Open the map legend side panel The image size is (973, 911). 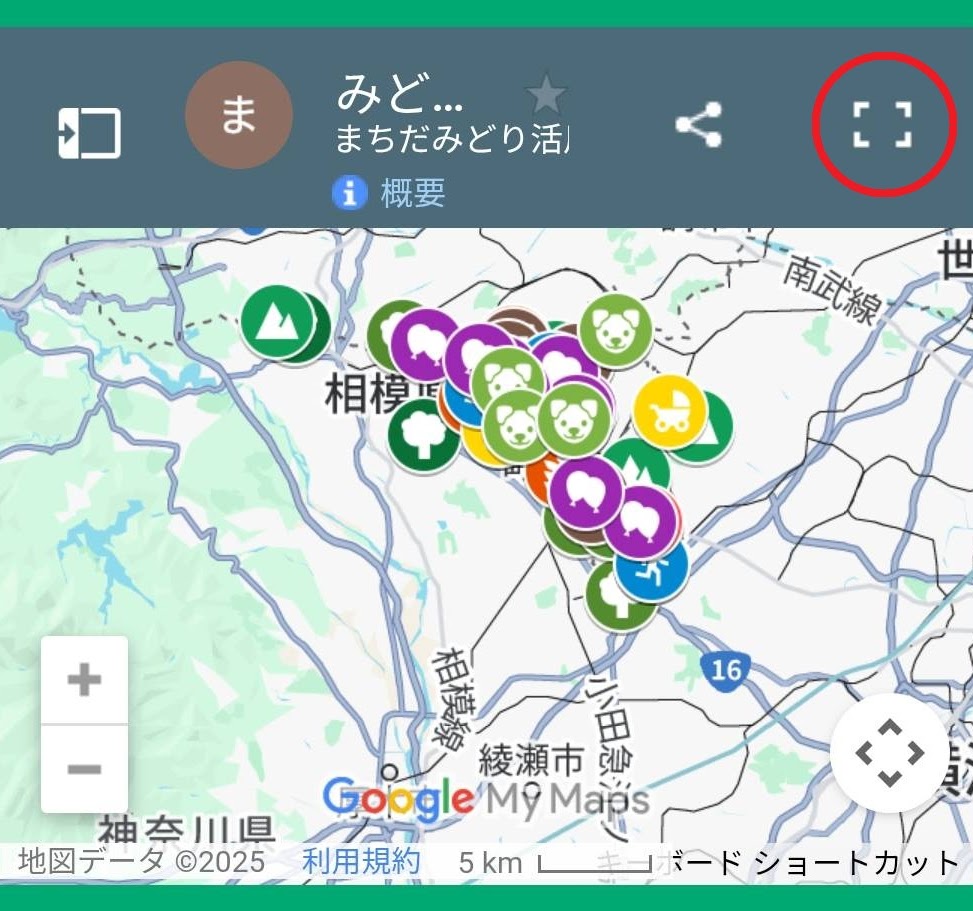coord(89,132)
